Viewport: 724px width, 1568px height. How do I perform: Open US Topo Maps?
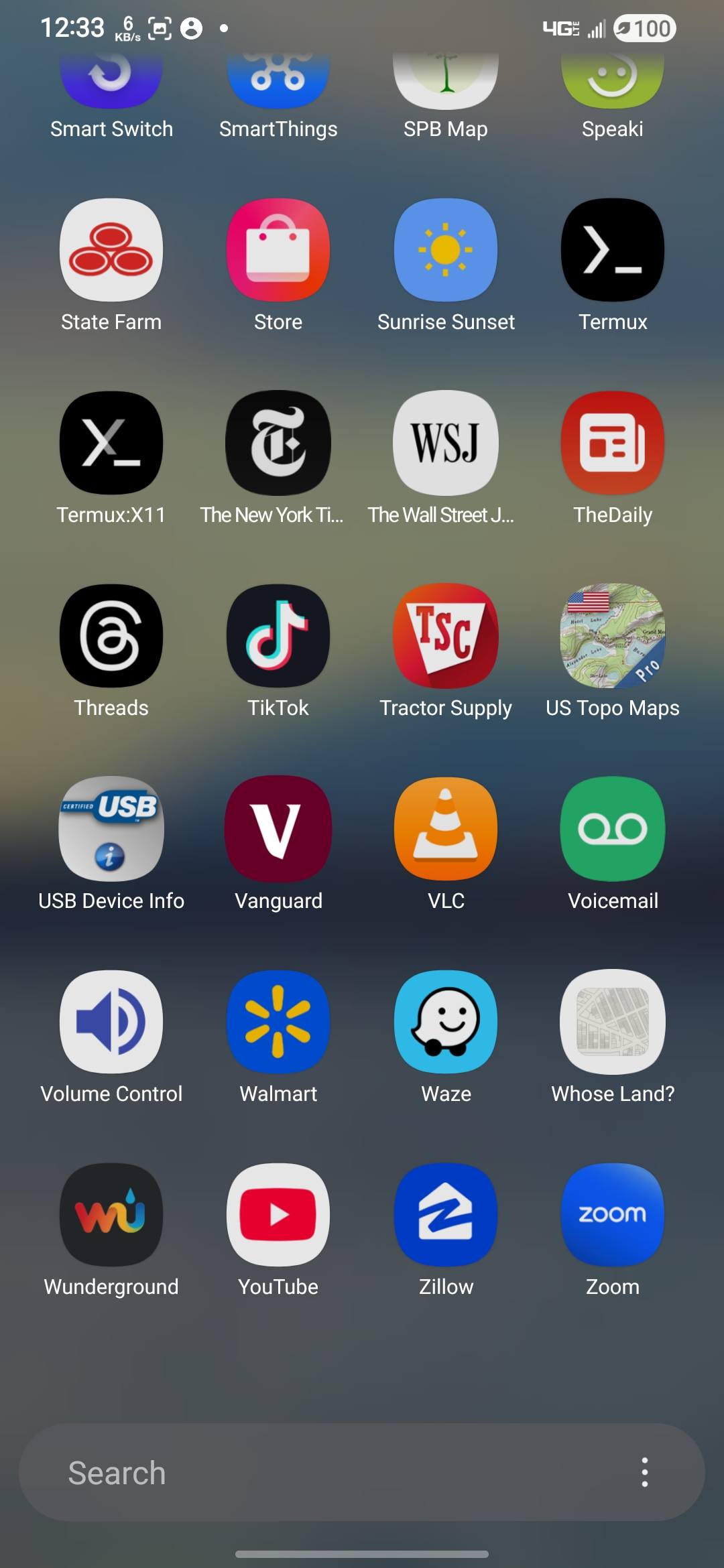pos(613,636)
